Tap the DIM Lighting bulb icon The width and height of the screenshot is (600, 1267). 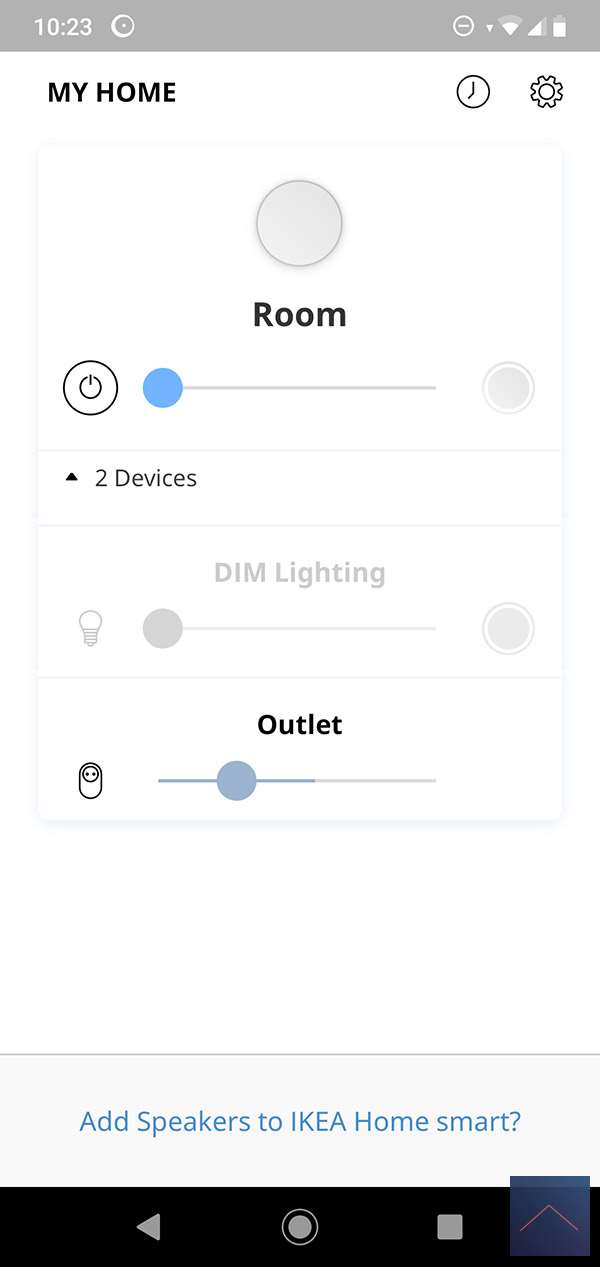coord(91,629)
